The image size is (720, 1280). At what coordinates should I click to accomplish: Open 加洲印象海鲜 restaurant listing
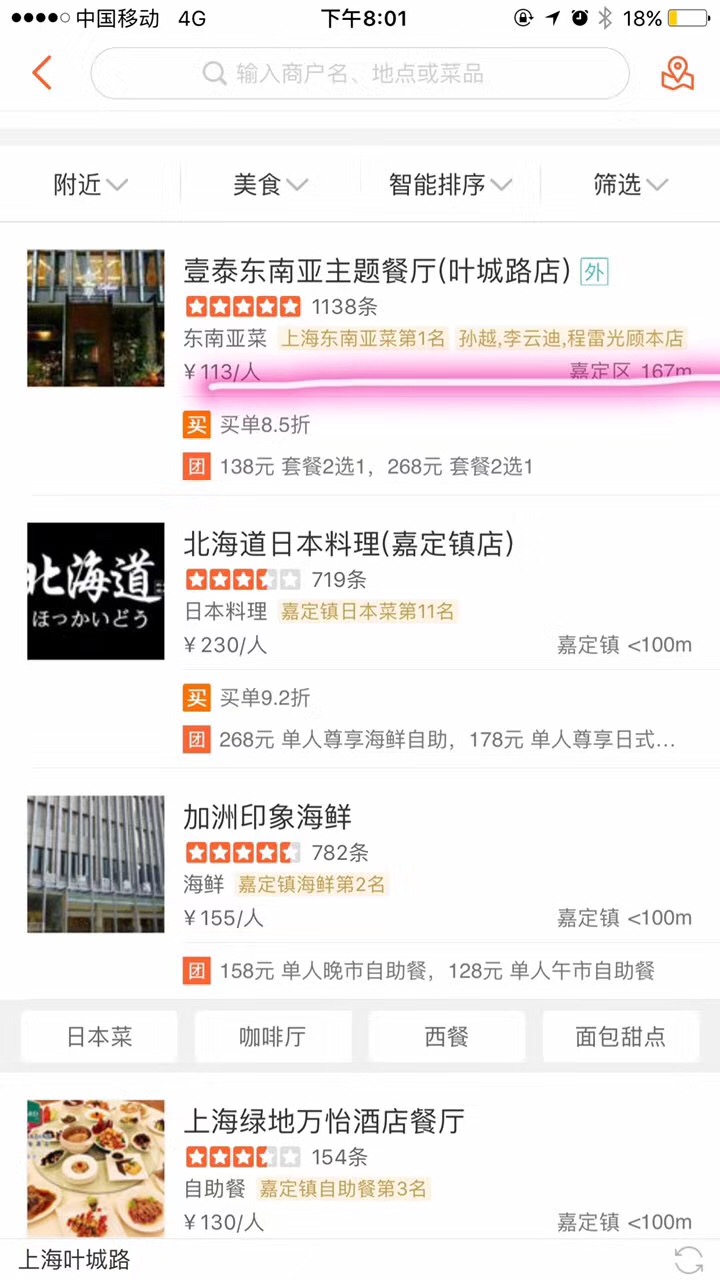pos(268,817)
